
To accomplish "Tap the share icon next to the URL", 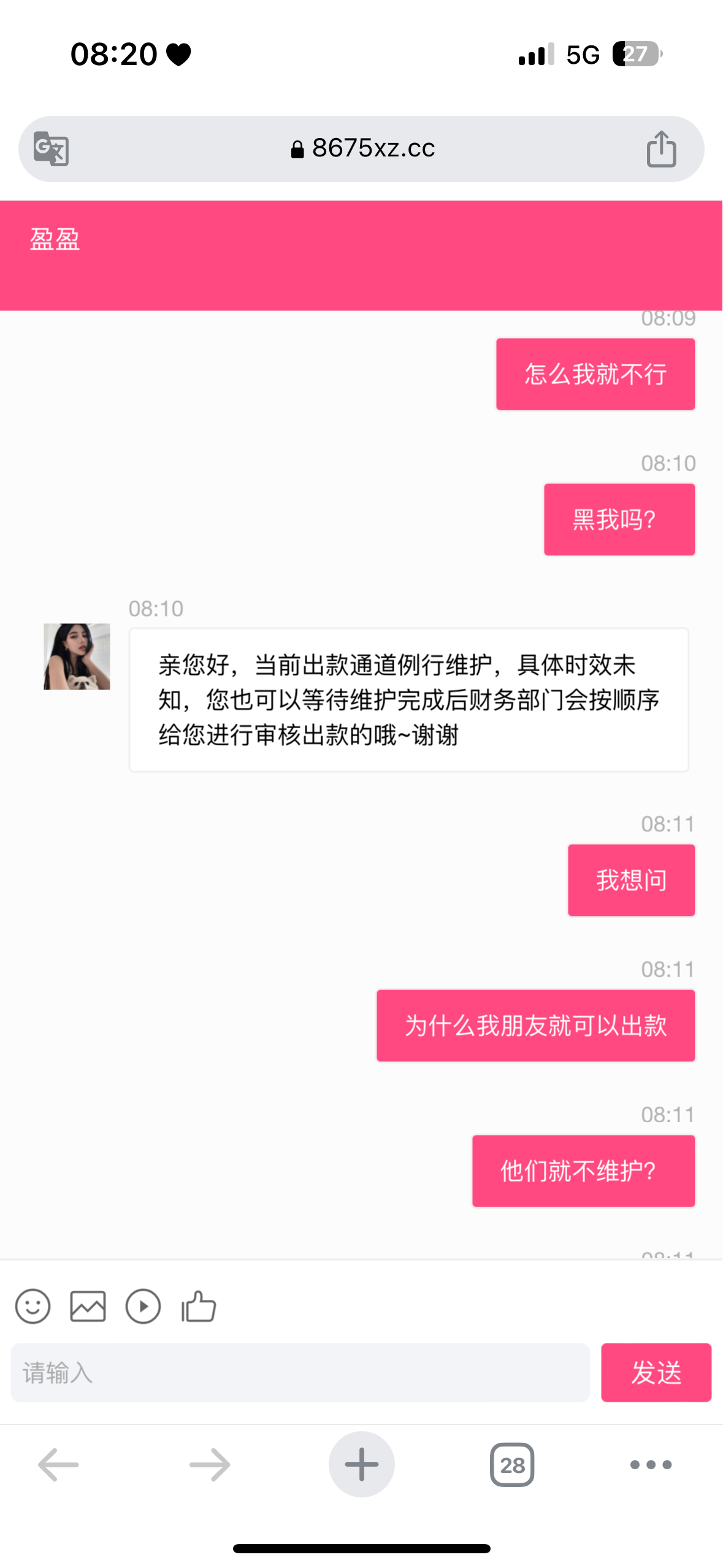I will (x=660, y=147).
